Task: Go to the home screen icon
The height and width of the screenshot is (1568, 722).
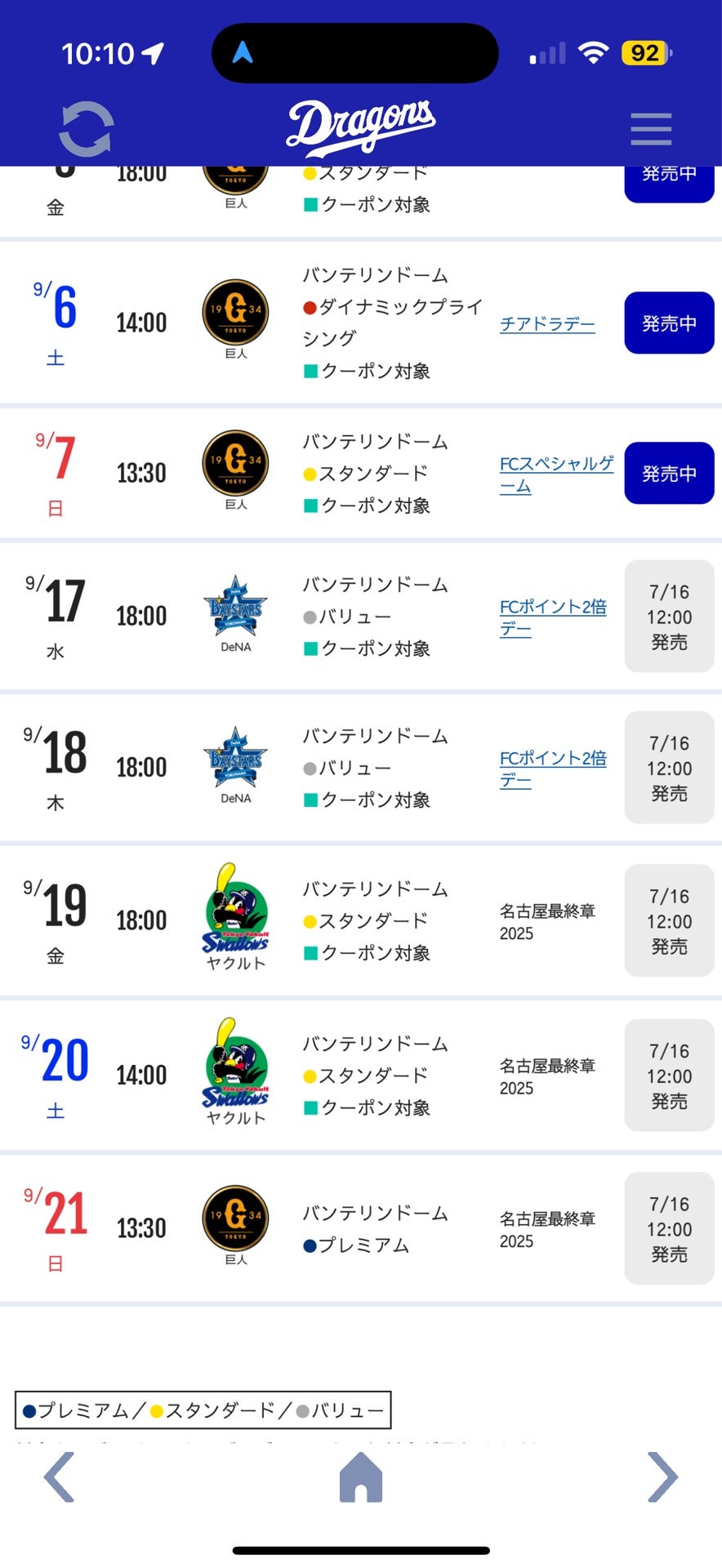Action: click(x=361, y=1477)
